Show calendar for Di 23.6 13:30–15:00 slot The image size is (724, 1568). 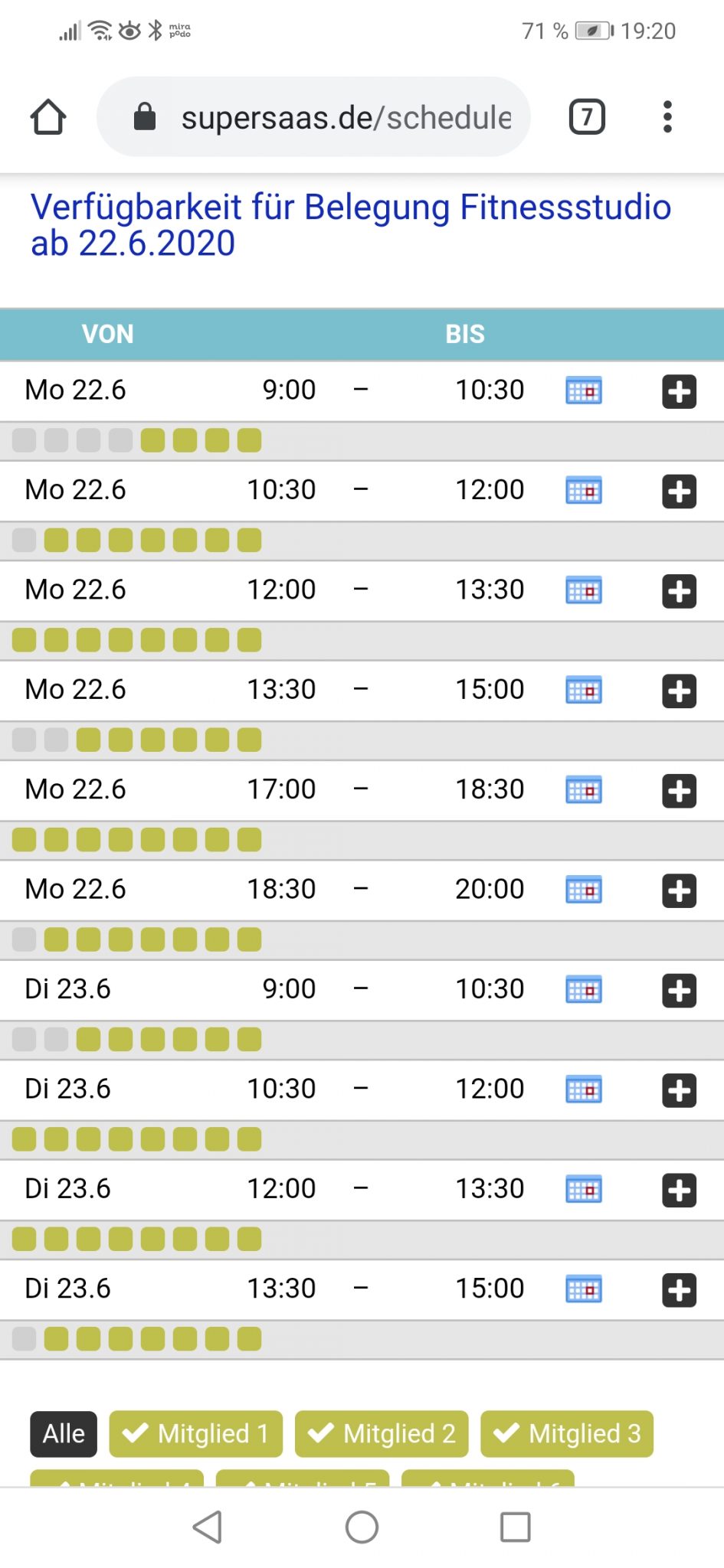(584, 1289)
